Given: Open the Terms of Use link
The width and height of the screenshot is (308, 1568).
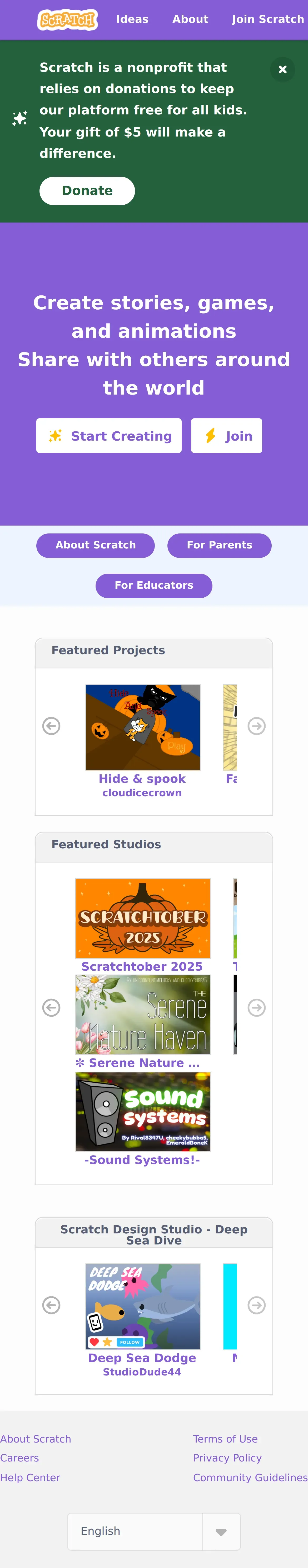Looking at the screenshot, I should click(225, 1438).
